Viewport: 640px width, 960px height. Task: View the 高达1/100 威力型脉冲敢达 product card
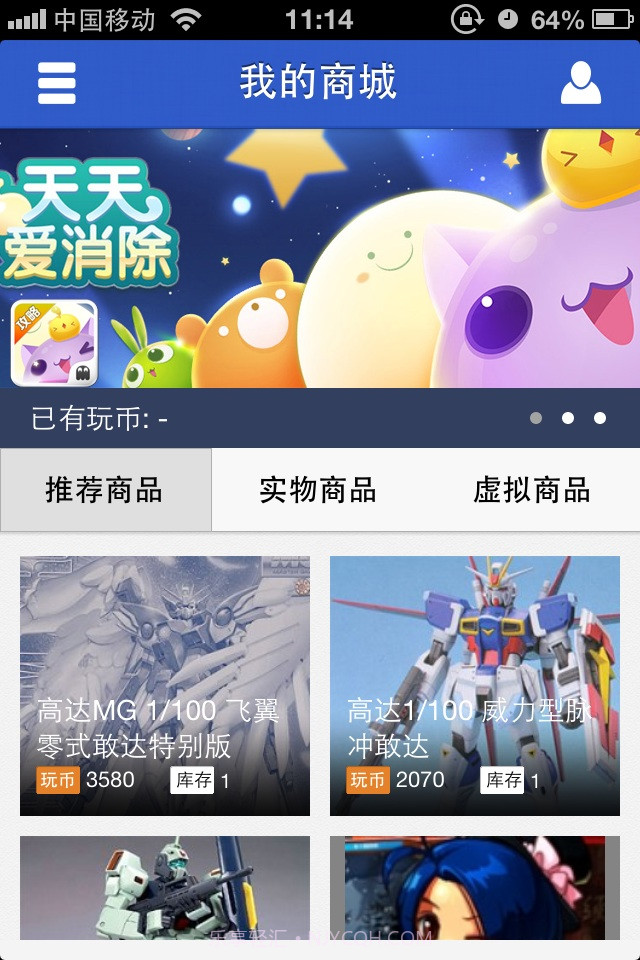pos(475,686)
